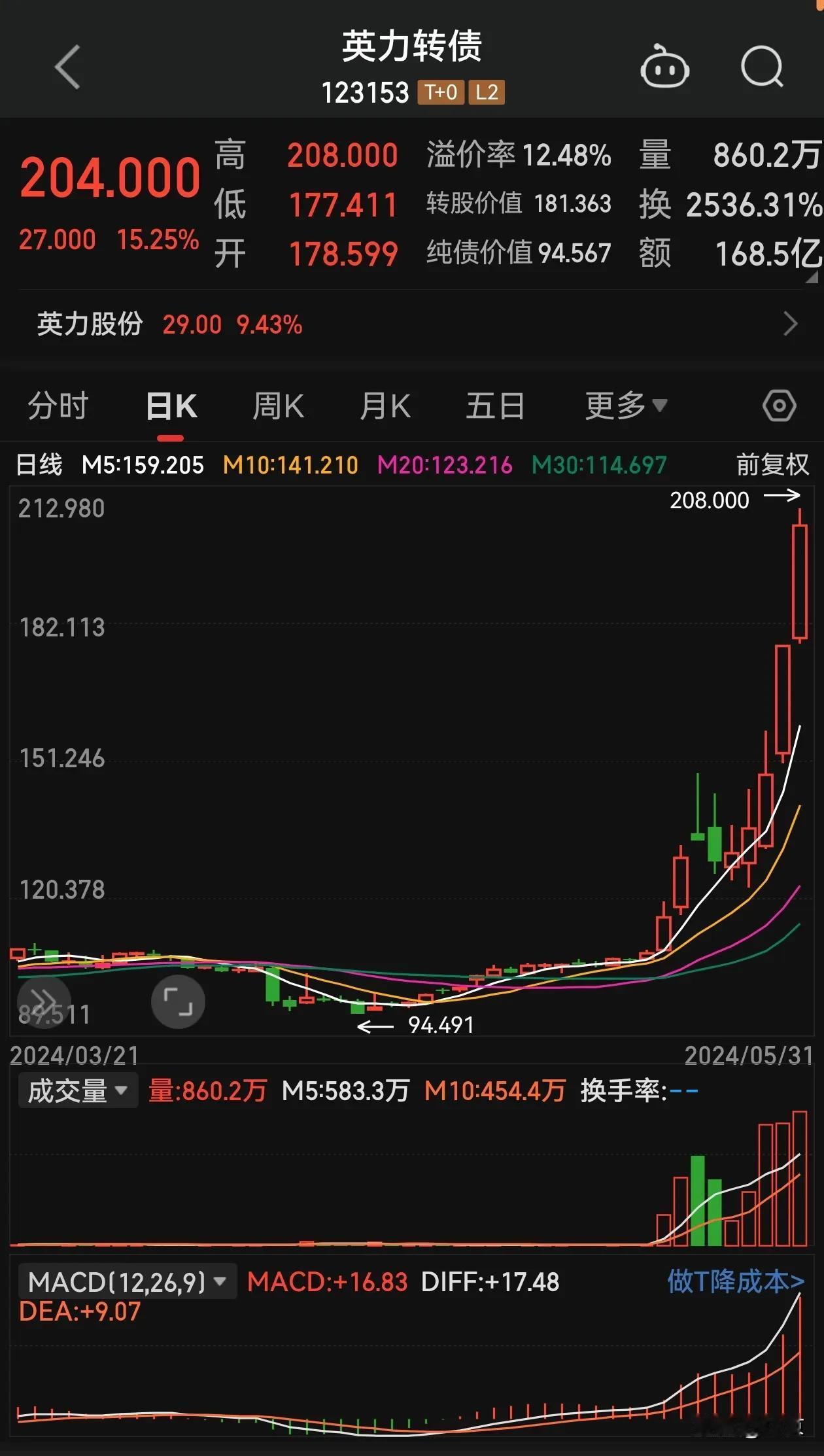Open the 成交量 indicator dropdown
Image resolution: width=824 pixels, height=1456 pixels.
(78, 1090)
